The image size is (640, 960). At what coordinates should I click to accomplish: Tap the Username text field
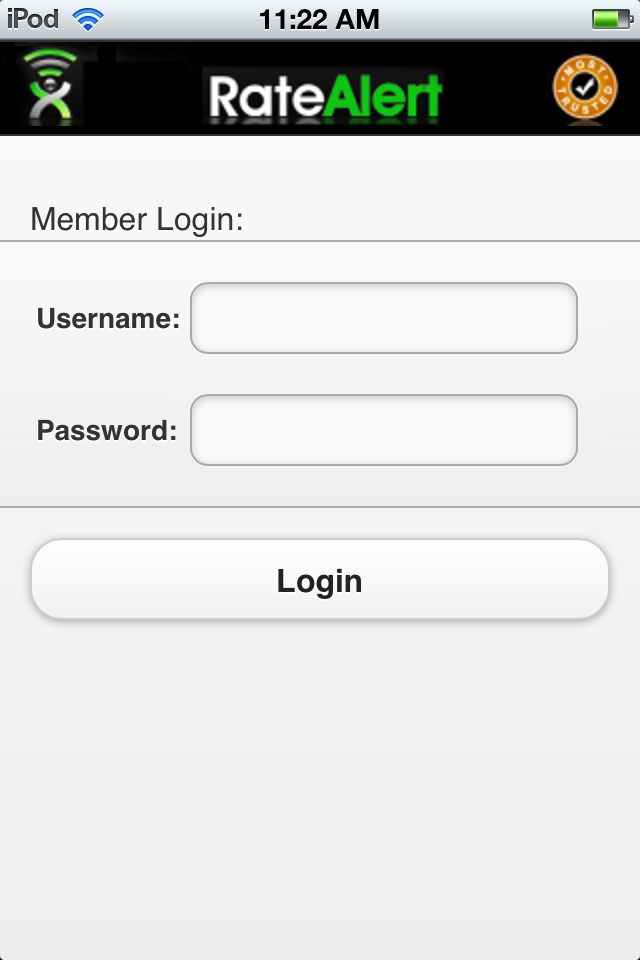(x=384, y=318)
